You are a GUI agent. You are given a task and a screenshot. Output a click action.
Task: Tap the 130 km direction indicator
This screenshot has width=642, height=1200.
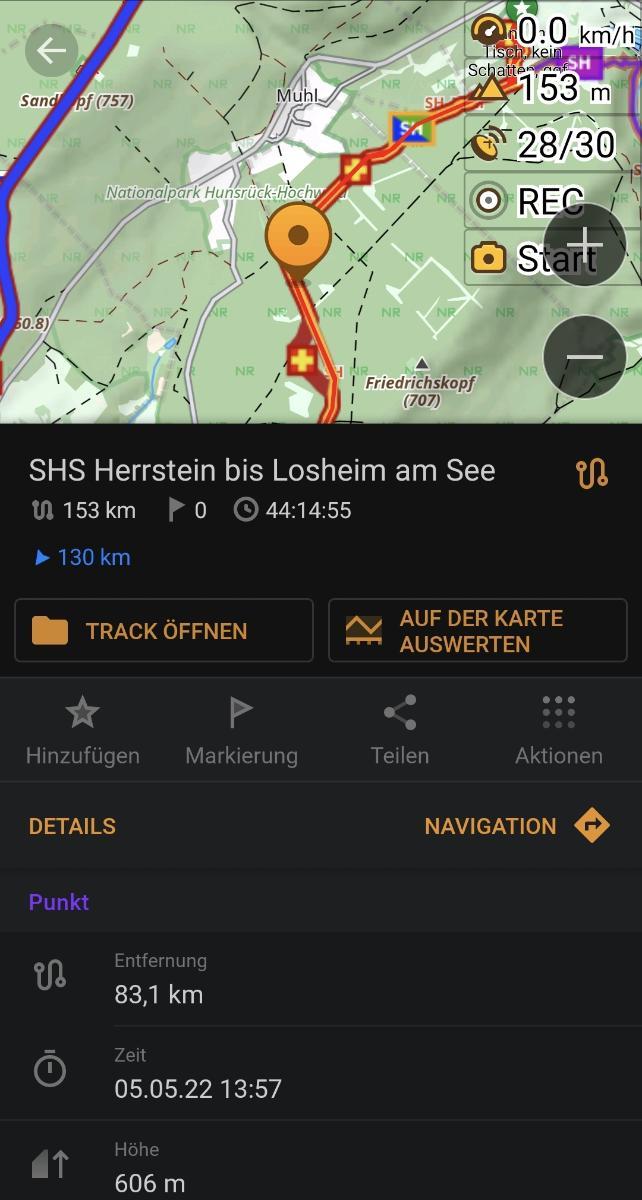(x=83, y=557)
